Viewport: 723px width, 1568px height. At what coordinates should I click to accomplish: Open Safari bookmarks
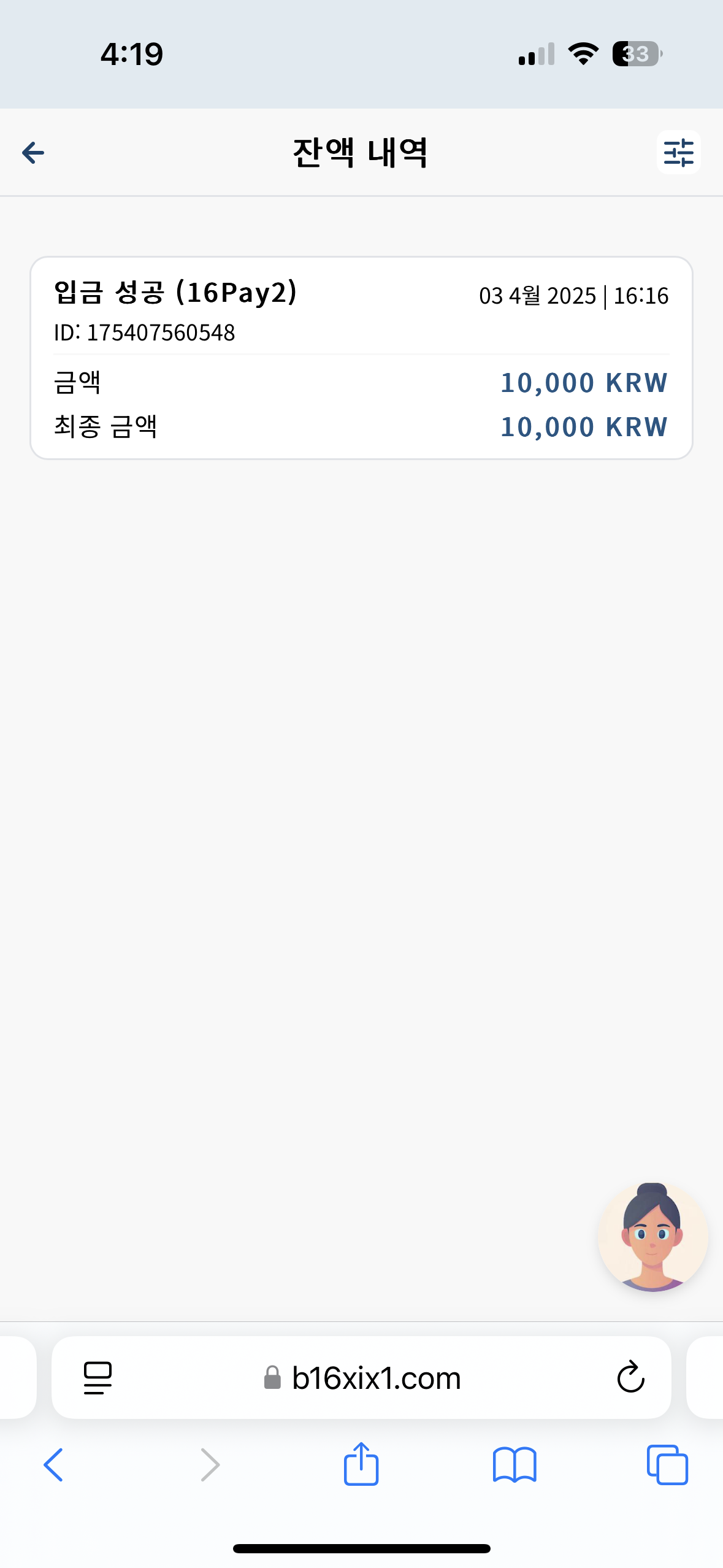(515, 1465)
